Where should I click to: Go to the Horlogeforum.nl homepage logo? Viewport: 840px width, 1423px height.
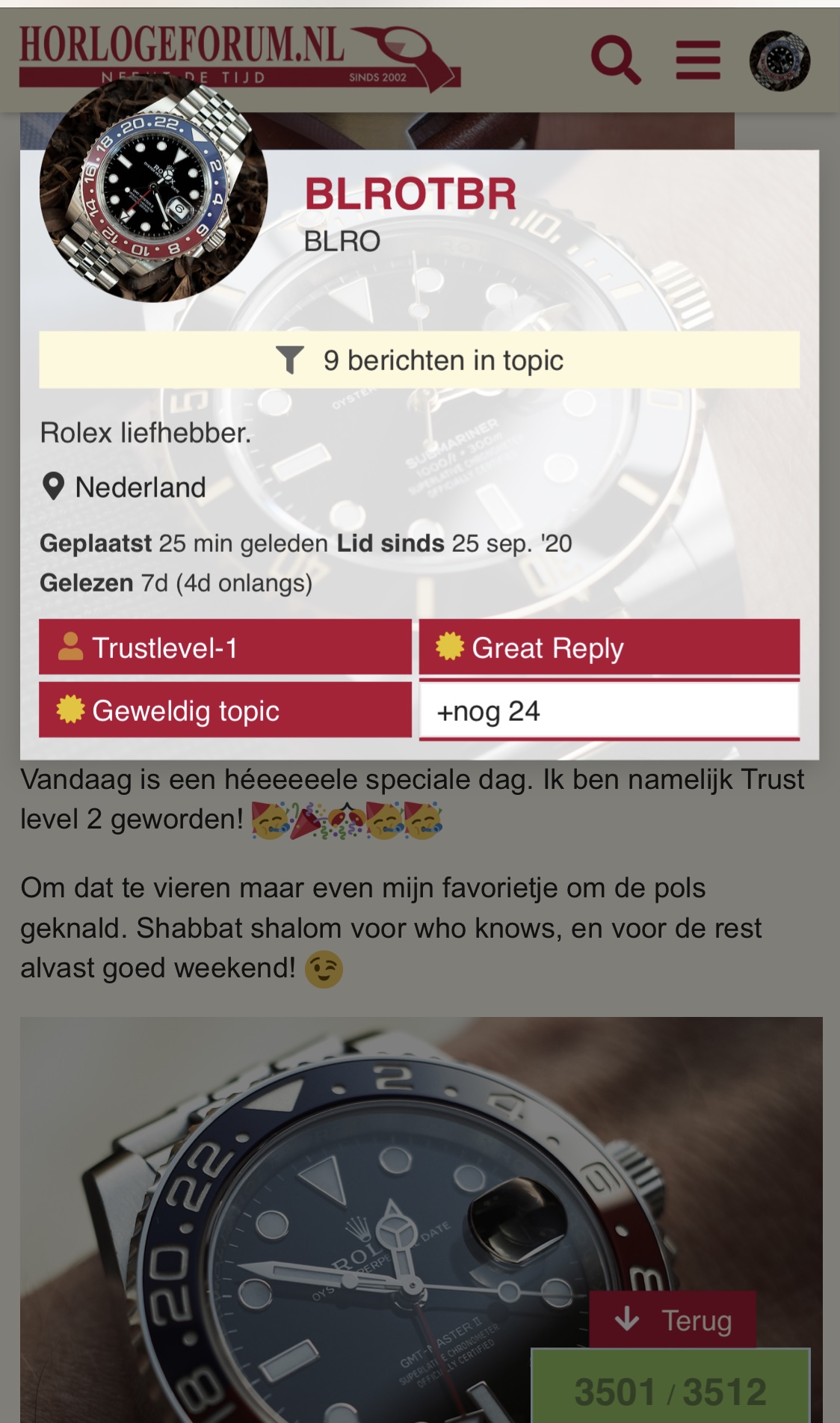click(x=239, y=59)
